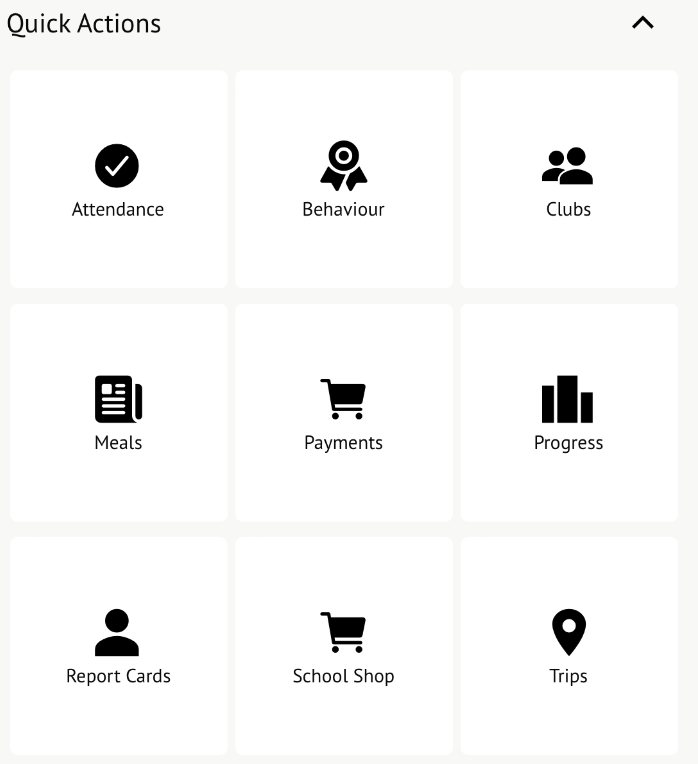698x764 pixels.
Task: Open Report Cards
Action: (x=118, y=647)
